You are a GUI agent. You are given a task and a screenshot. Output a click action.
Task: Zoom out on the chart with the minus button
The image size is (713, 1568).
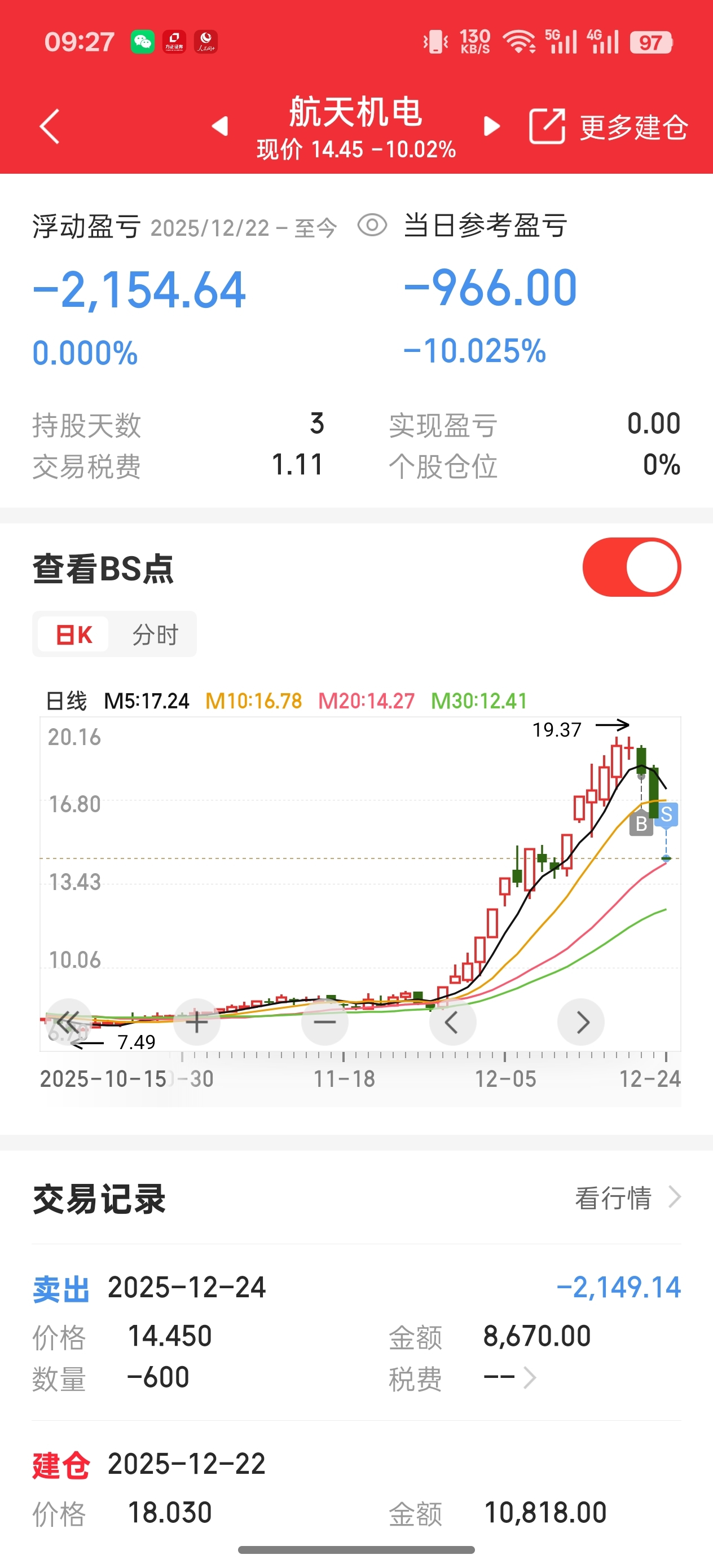click(x=324, y=1022)
